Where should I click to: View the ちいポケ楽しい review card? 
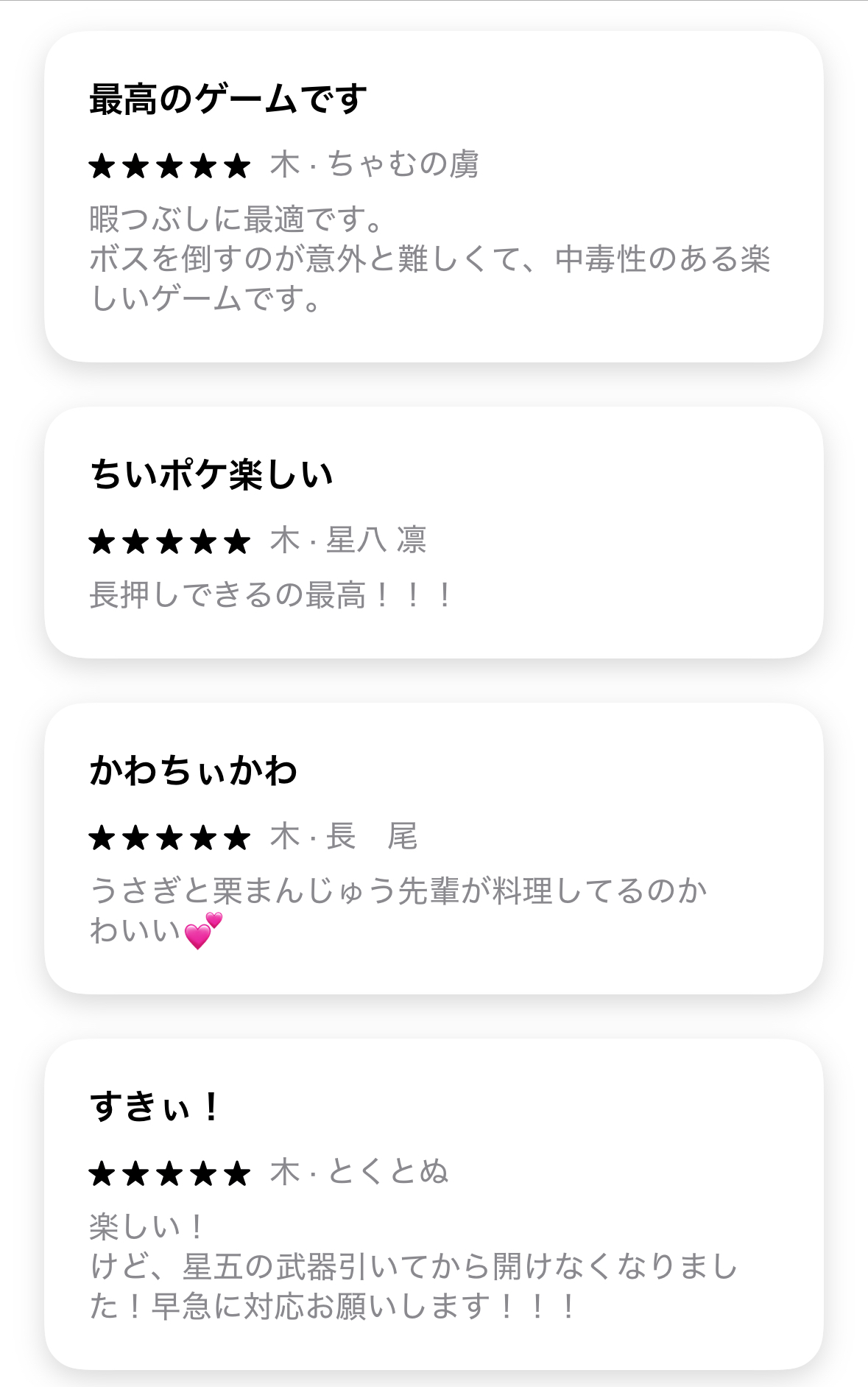pos(433,532)
